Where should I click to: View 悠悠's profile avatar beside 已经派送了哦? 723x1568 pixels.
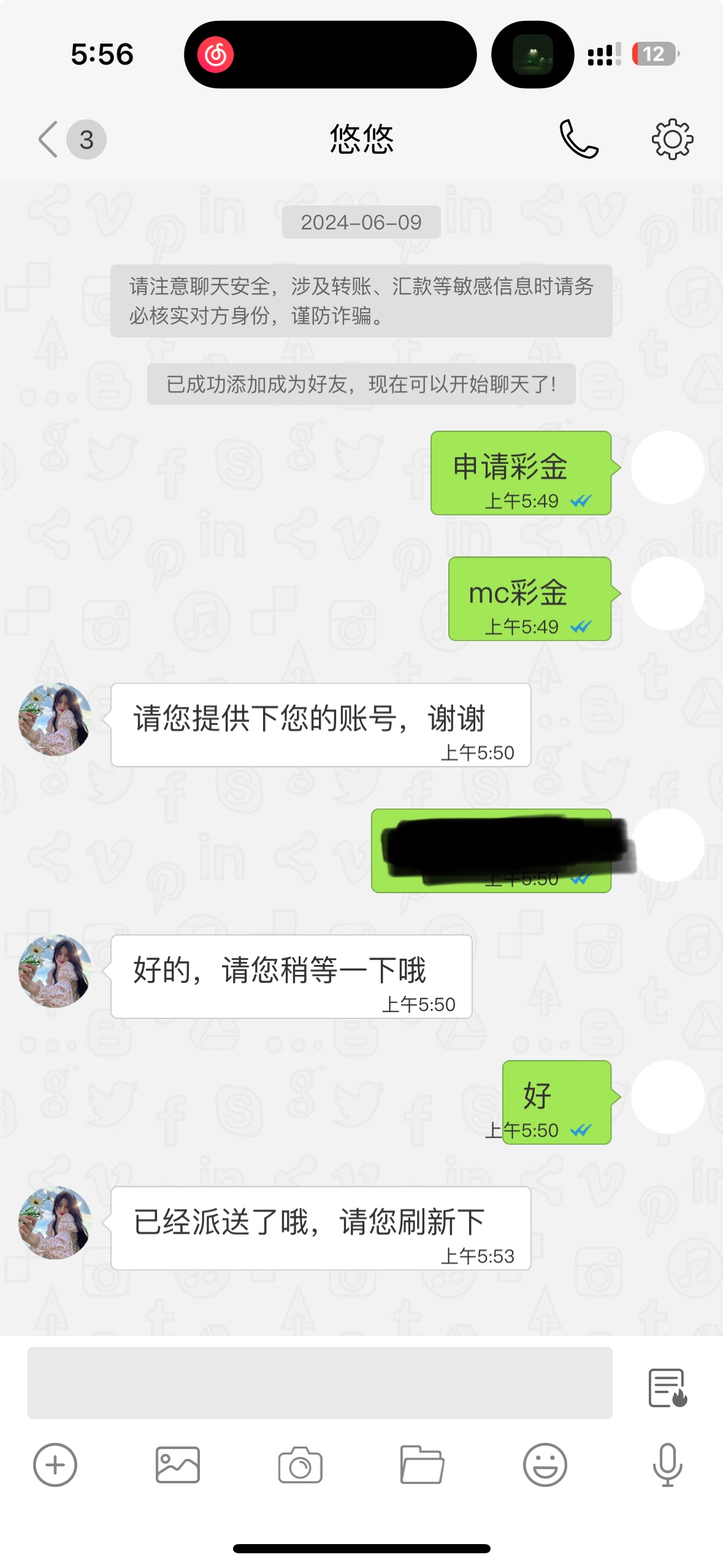pos(55,1222)
